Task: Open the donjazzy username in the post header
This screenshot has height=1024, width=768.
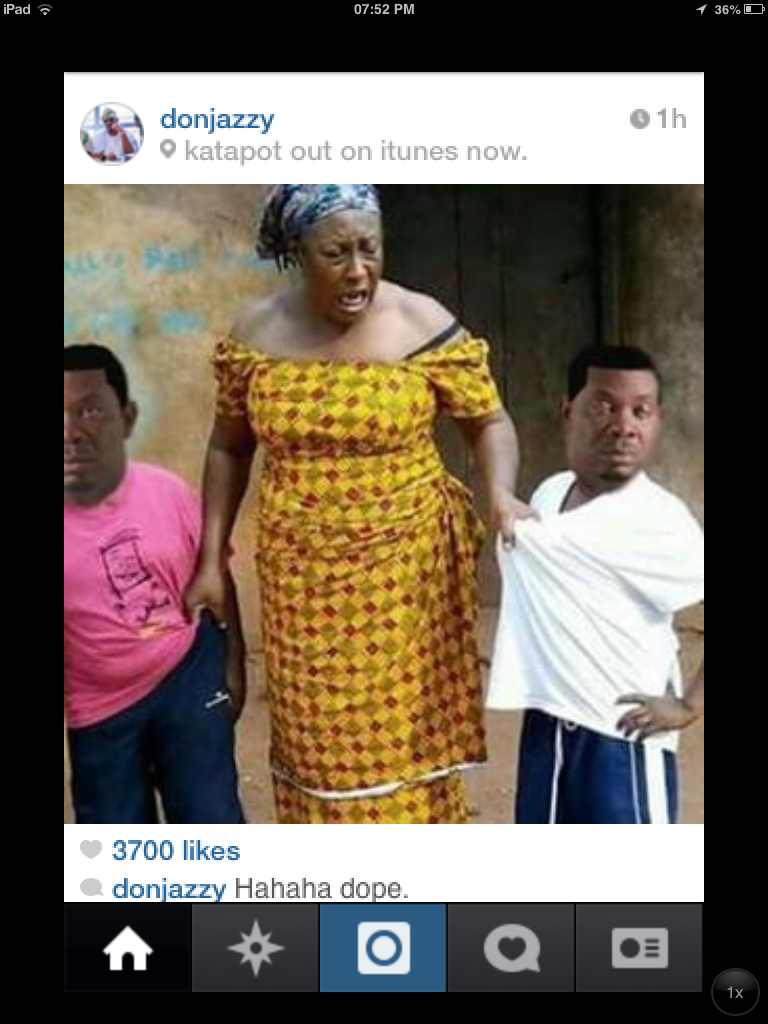Action: coord(217,120)
